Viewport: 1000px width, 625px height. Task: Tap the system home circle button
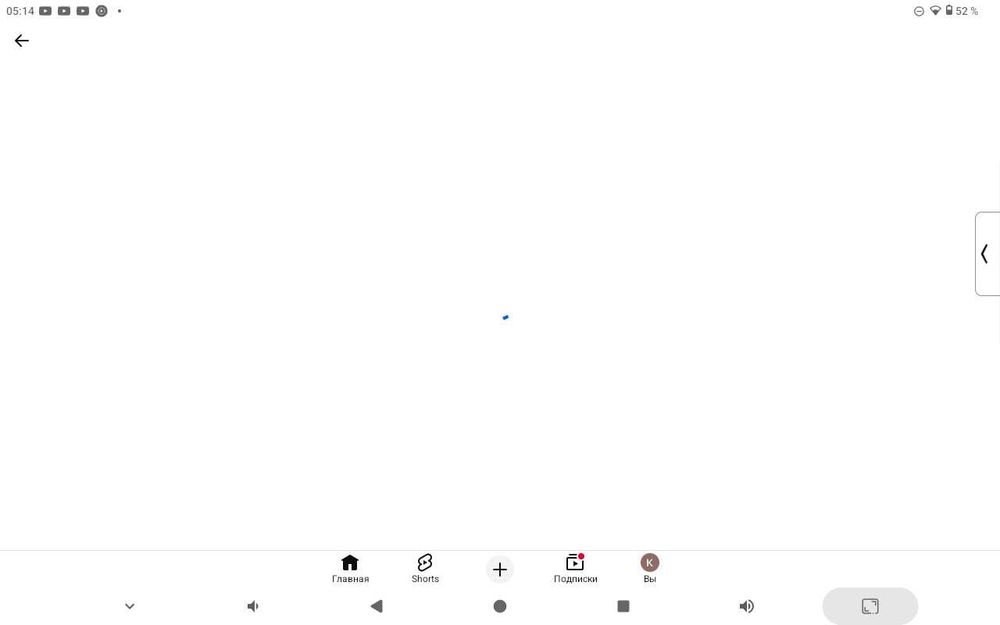pyautogui.click(x=500, y=606)
